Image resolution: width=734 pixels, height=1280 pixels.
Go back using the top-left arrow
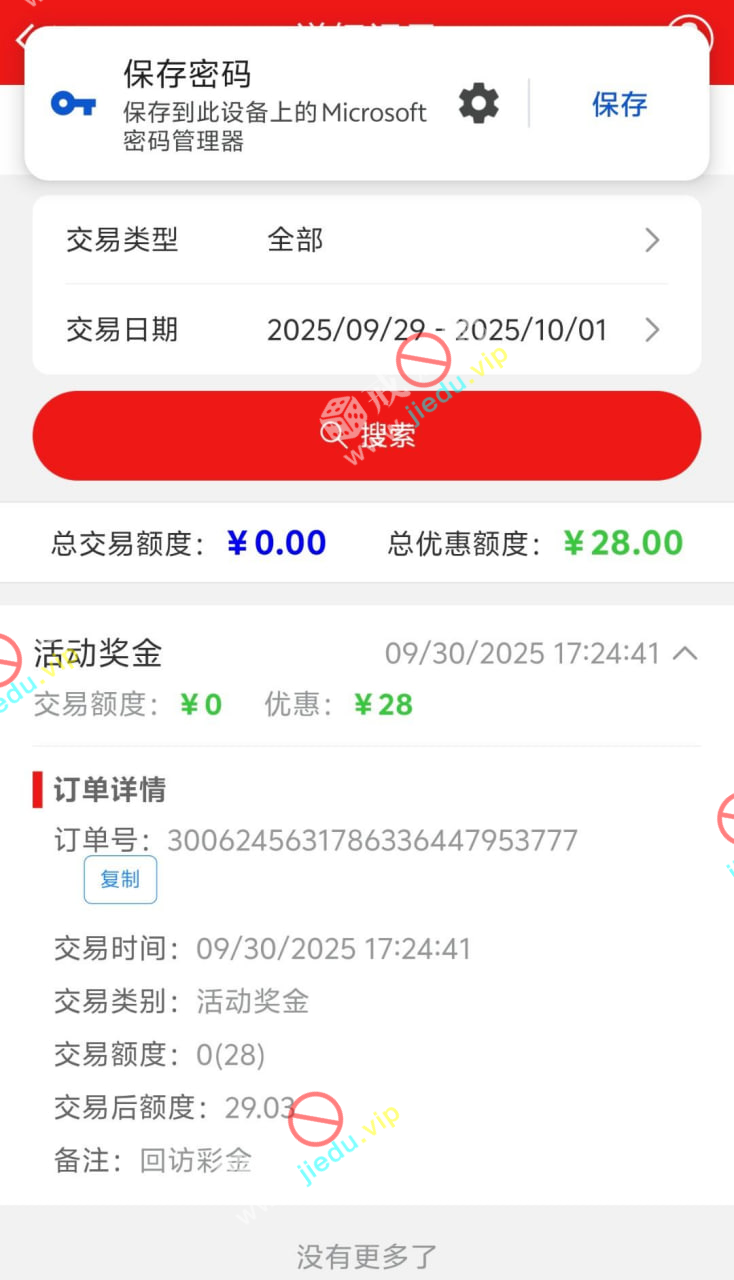(20, 38)
